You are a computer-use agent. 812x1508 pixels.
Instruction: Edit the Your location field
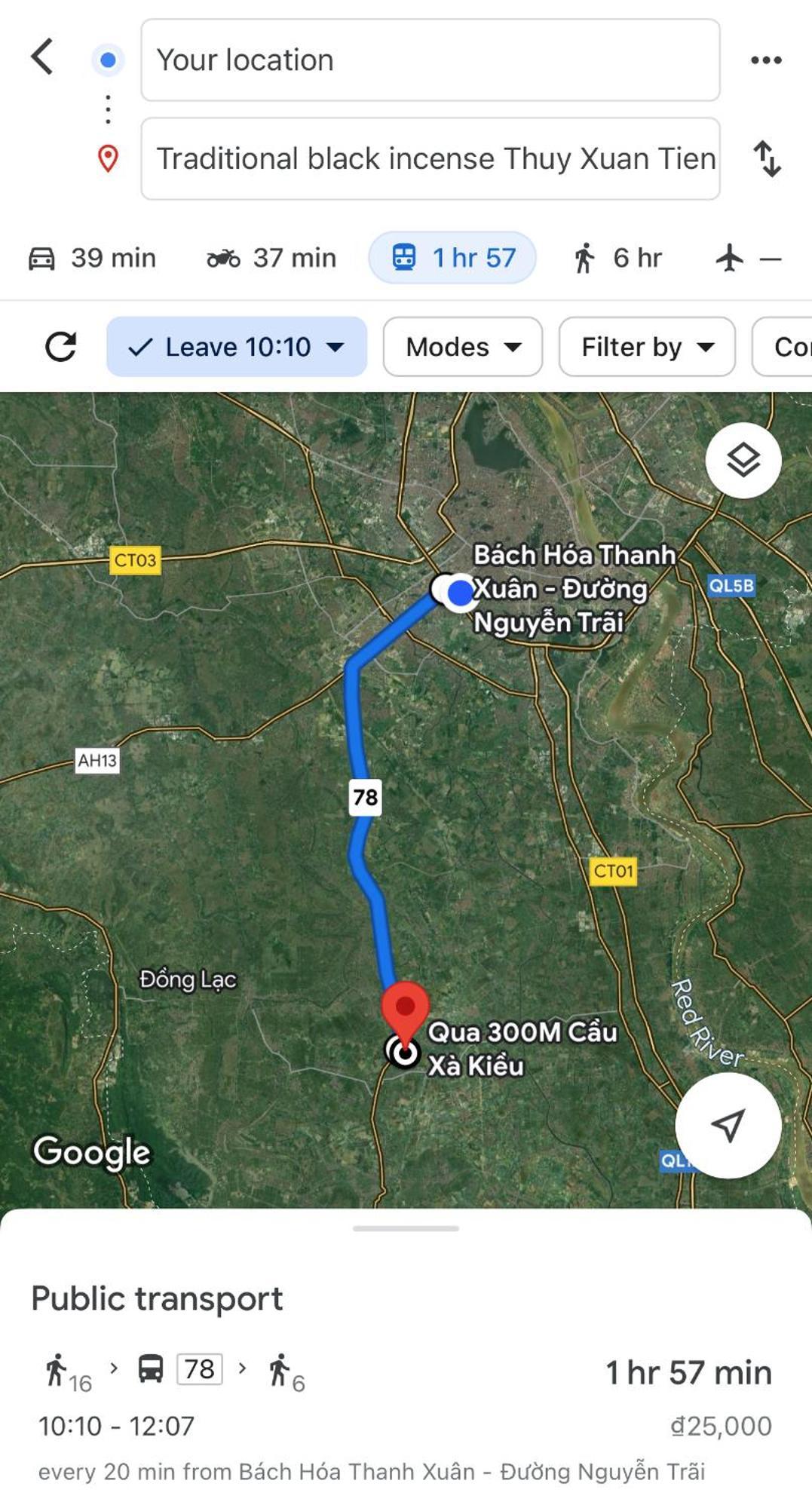click(430, 60)
